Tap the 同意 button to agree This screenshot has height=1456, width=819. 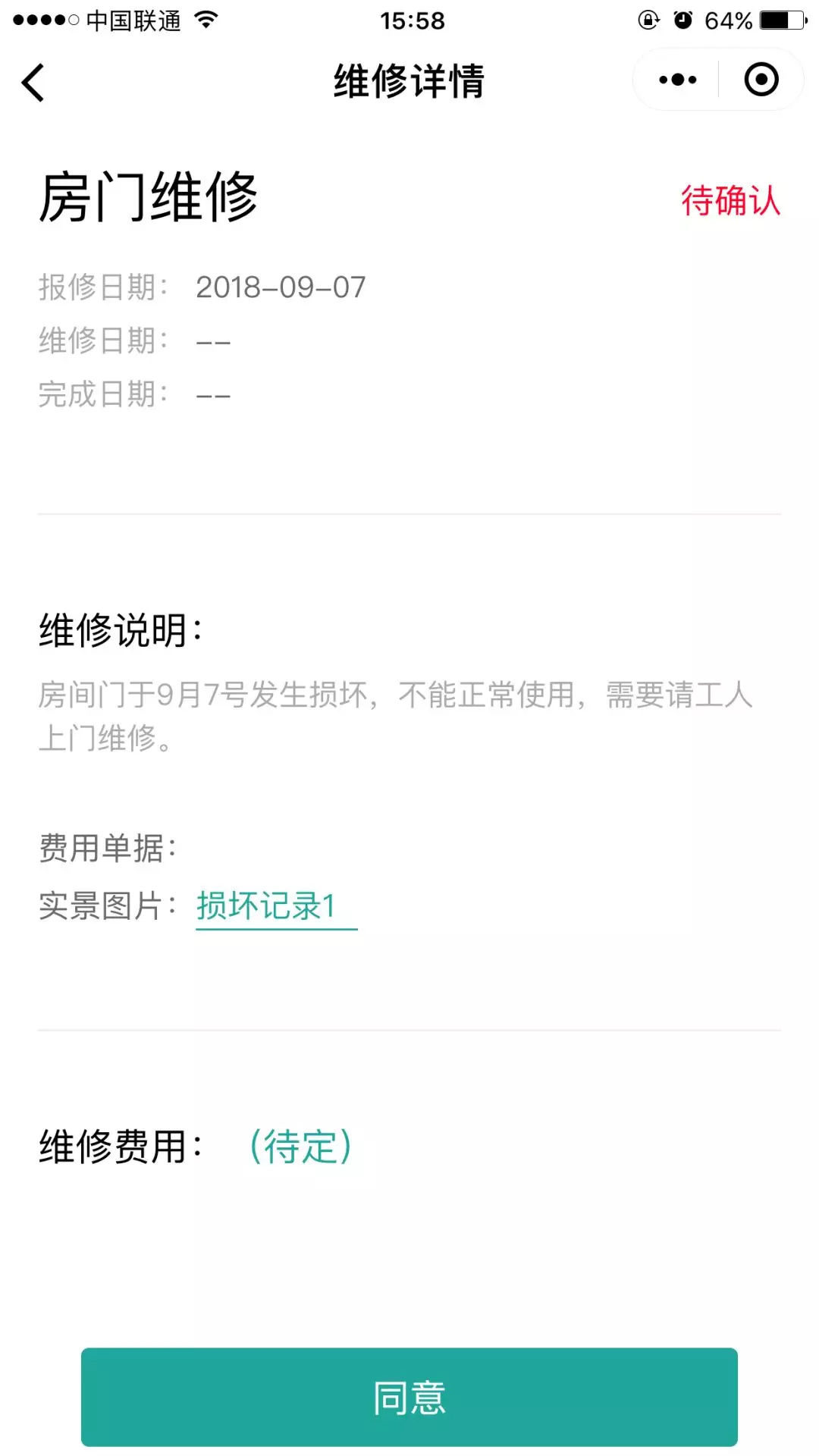tap(409, 1397)
